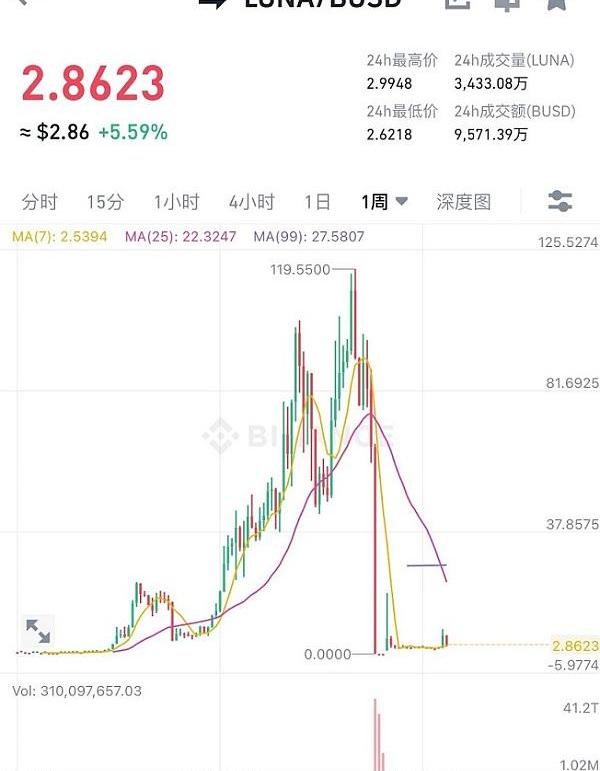
Task: Open chart indicator settings sliders icon
Action: click(560, 202)
